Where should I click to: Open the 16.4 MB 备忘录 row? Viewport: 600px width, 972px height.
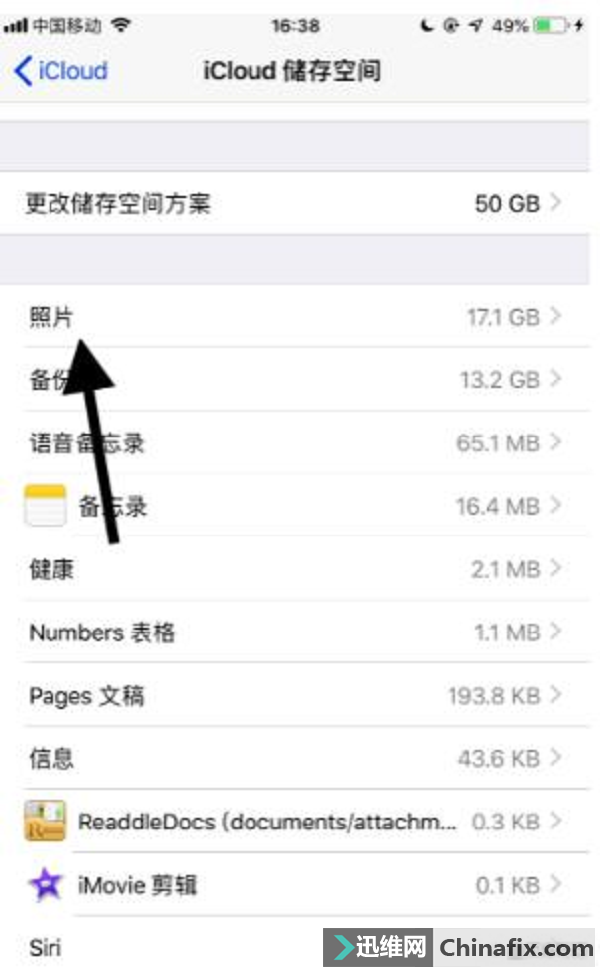point(294,506)
